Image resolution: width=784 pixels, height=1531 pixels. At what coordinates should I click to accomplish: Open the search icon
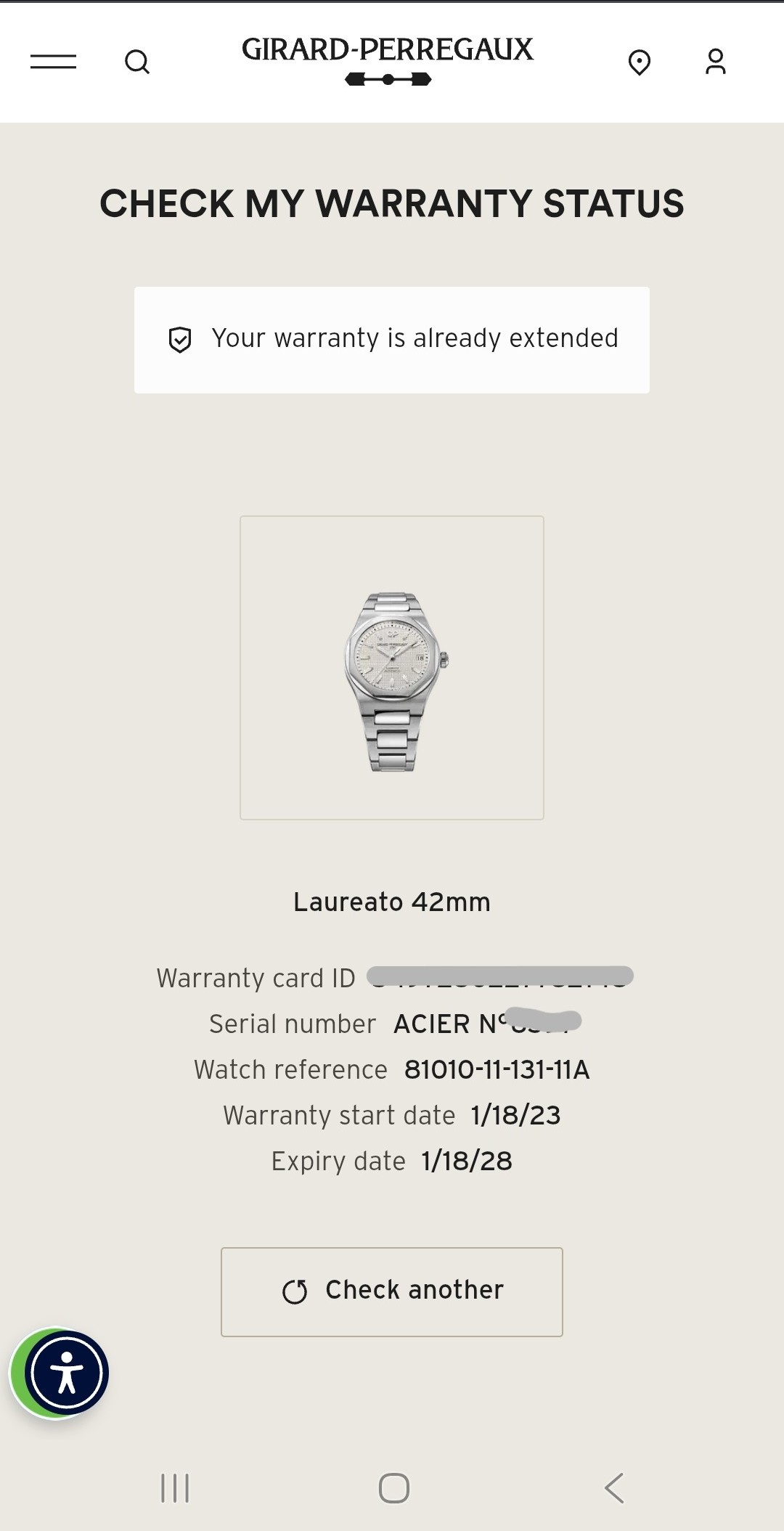tap(136, 62)
